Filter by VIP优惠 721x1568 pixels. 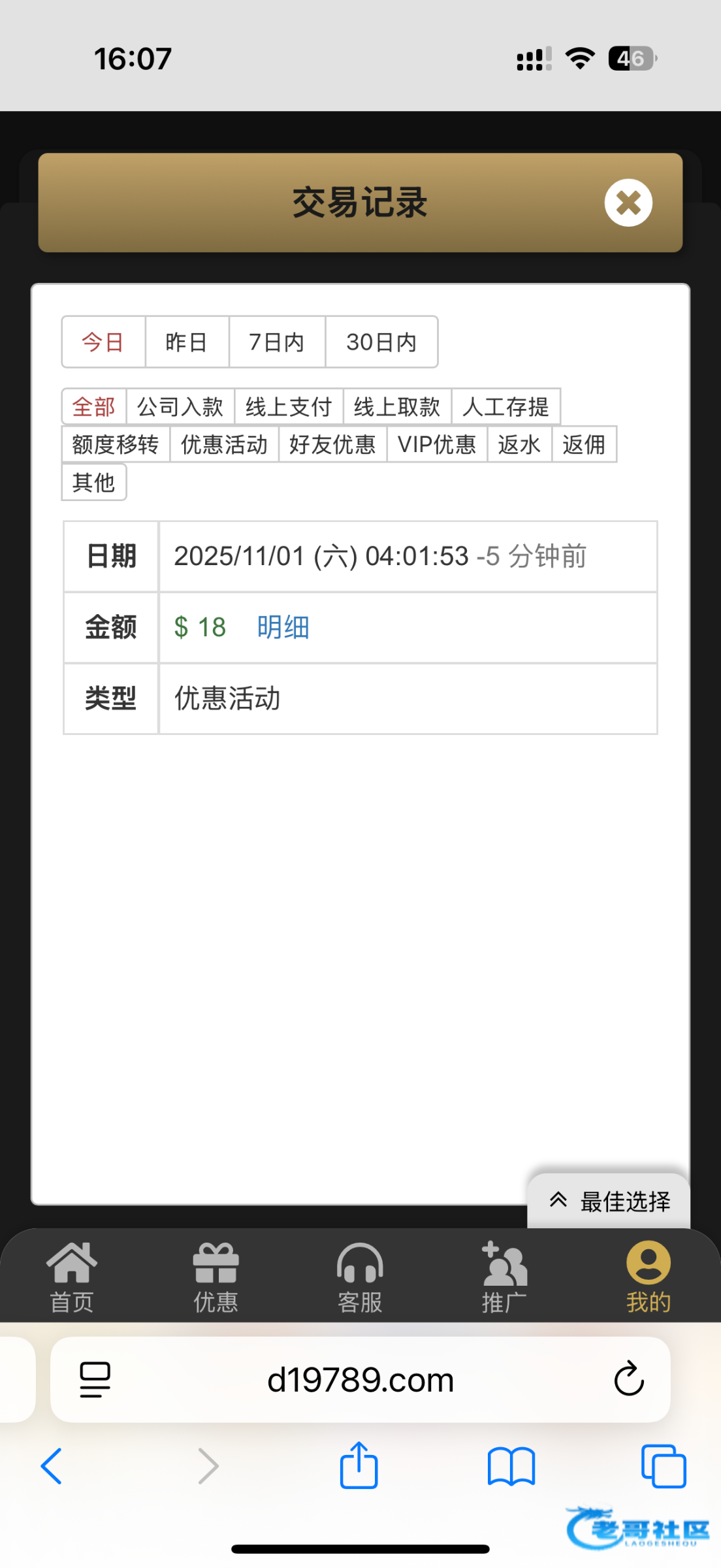click(437, 444)
